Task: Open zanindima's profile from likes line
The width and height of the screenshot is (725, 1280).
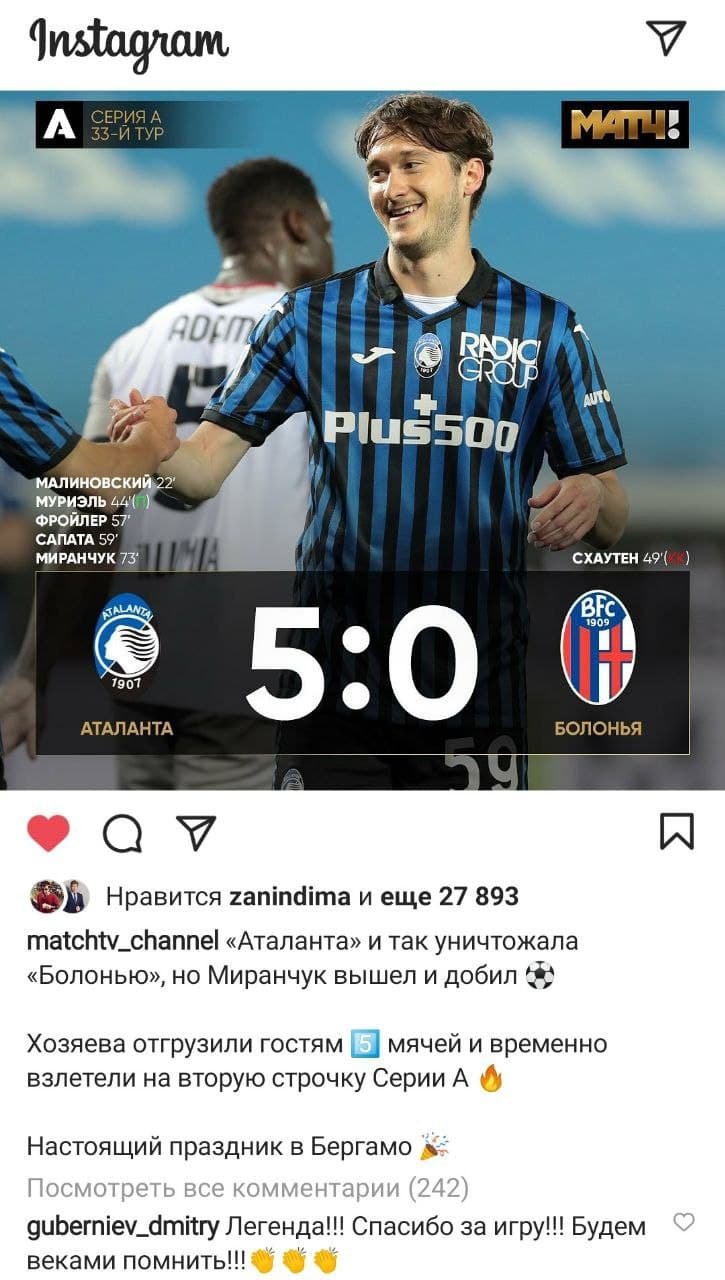Action: pos(290,897)
